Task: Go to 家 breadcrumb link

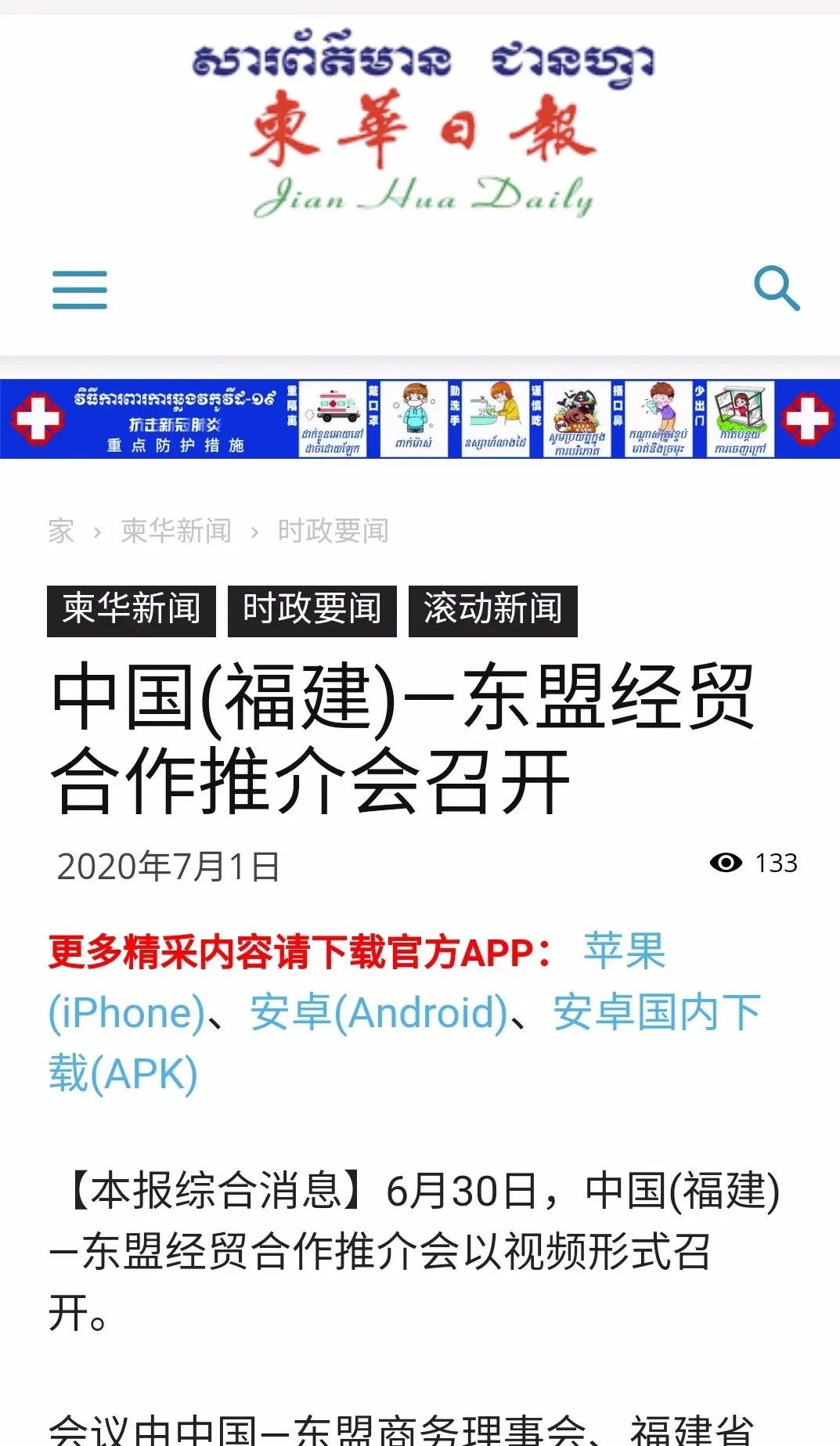Action: coord(61,531)
